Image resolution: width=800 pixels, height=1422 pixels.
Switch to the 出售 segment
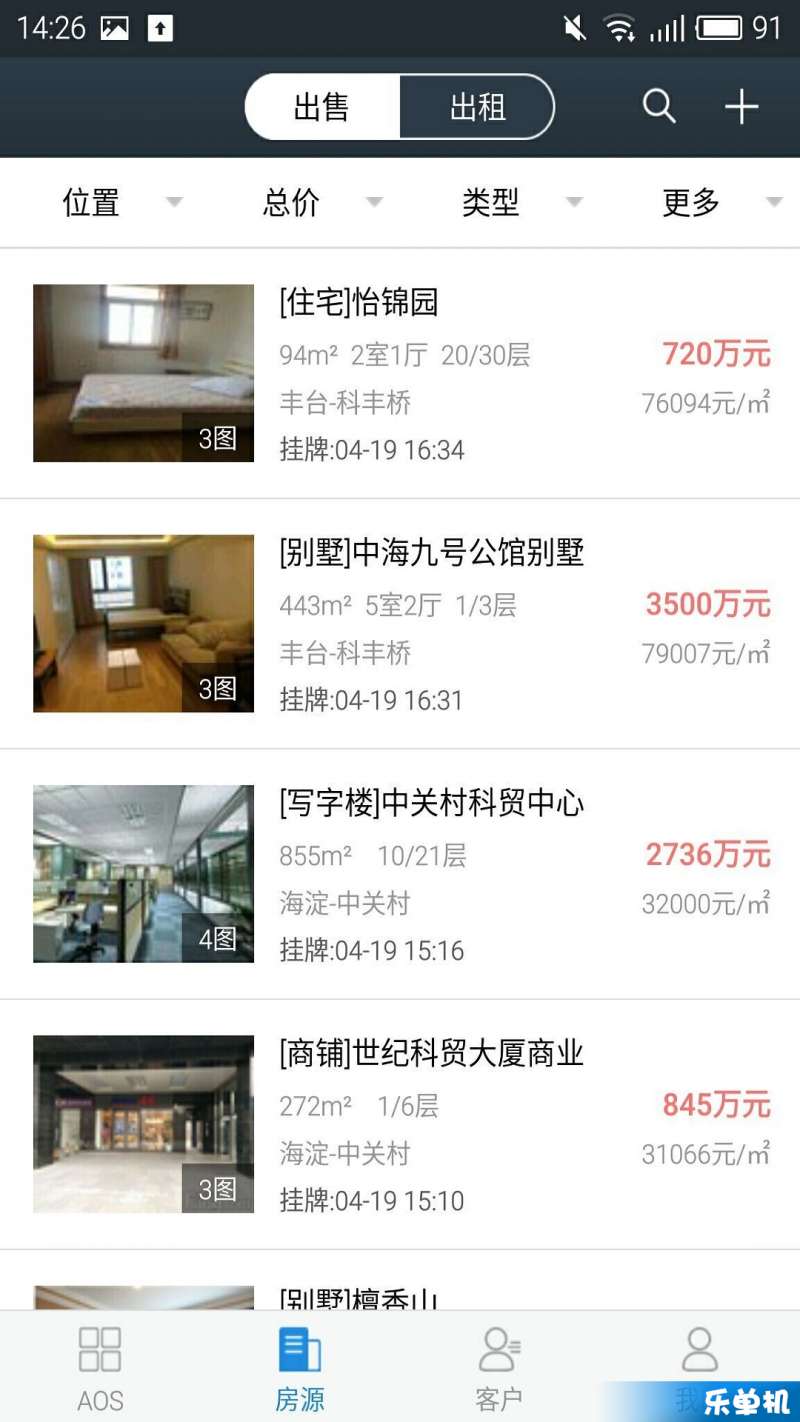322,107
